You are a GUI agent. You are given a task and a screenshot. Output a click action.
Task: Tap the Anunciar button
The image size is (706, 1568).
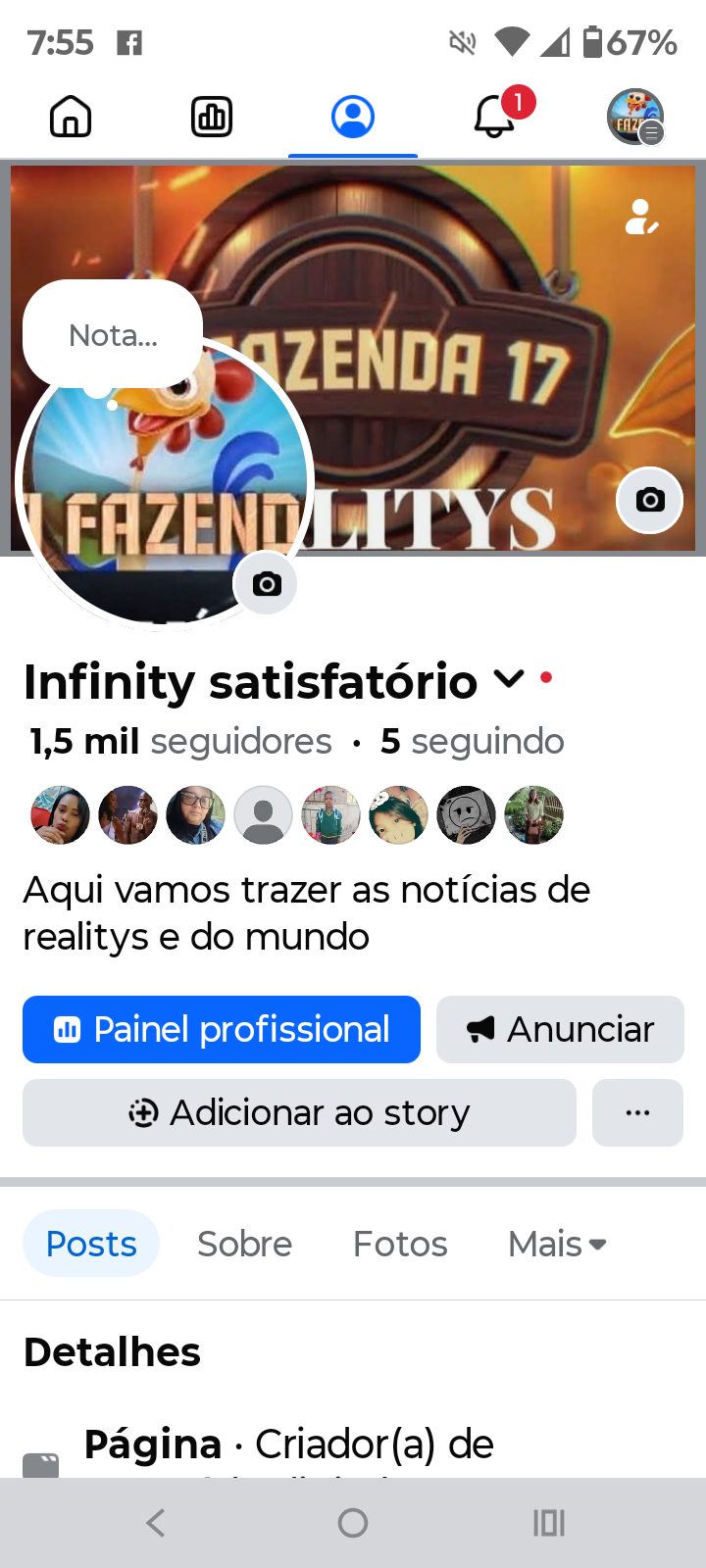coord(560,1030)
